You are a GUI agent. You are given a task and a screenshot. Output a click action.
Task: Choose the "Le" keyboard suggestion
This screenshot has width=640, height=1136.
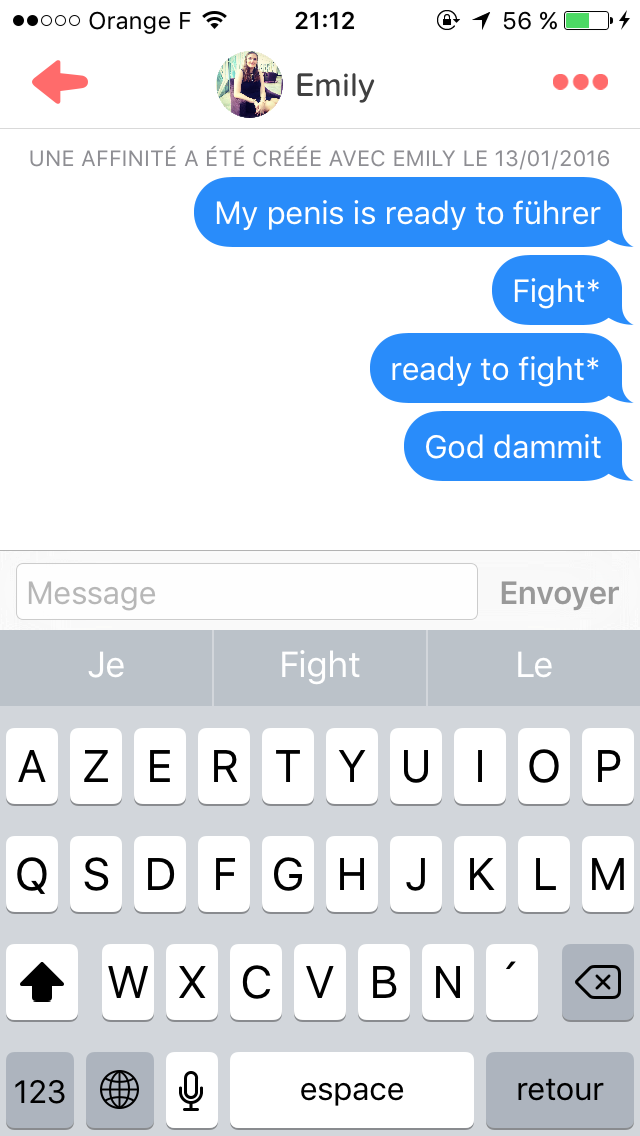534,667
